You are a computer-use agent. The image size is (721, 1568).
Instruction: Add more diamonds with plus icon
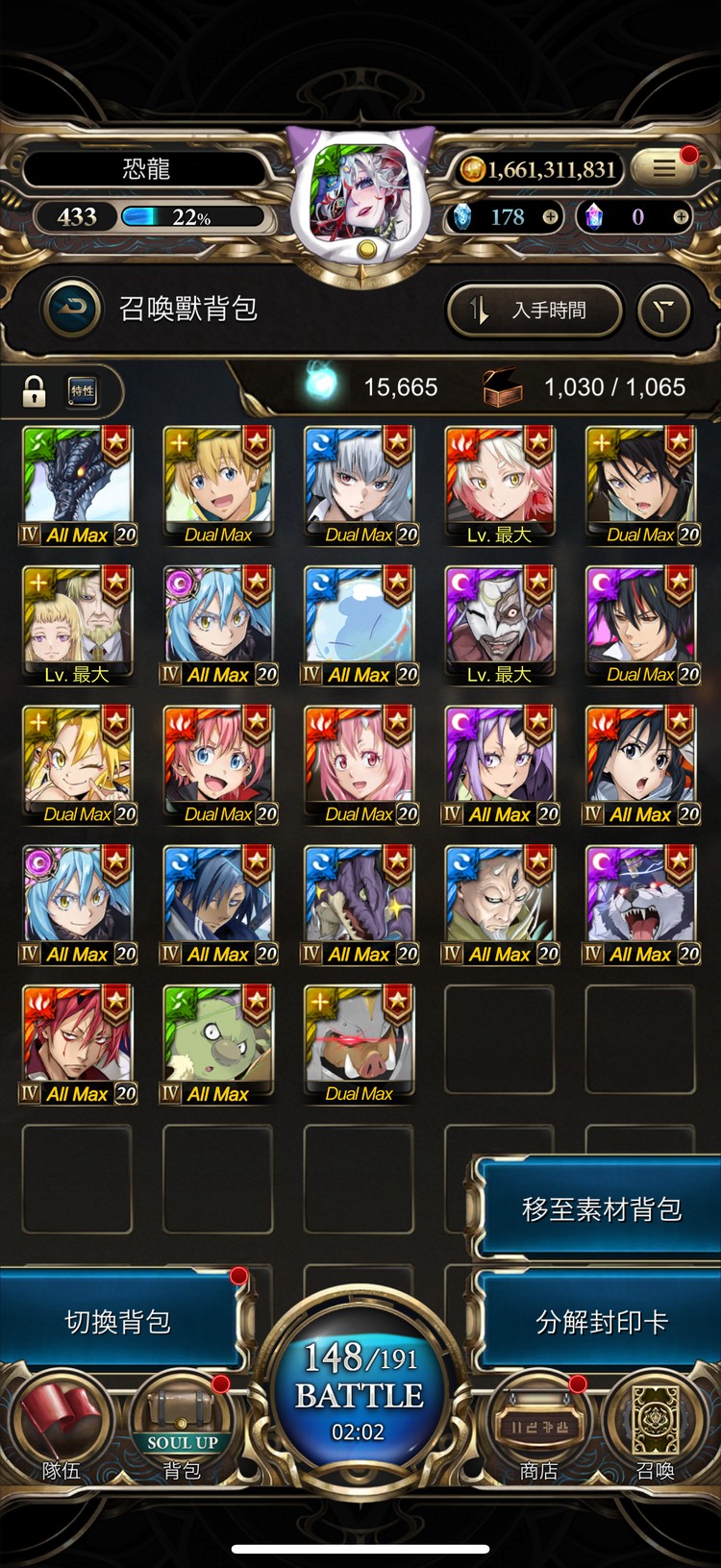pyautogui.click(x=550, y=217)
